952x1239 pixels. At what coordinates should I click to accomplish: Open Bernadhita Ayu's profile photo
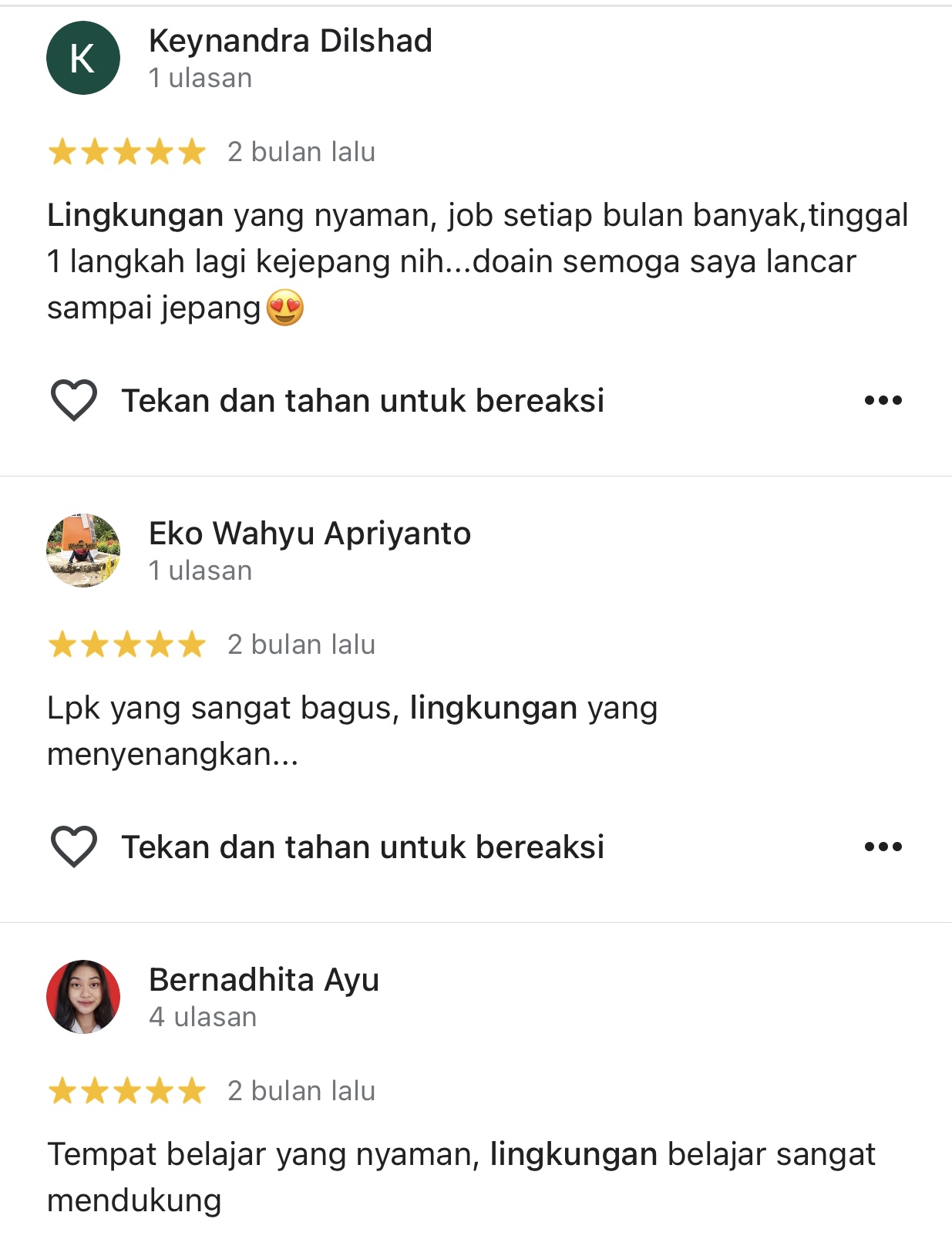(x=83, y=997)
